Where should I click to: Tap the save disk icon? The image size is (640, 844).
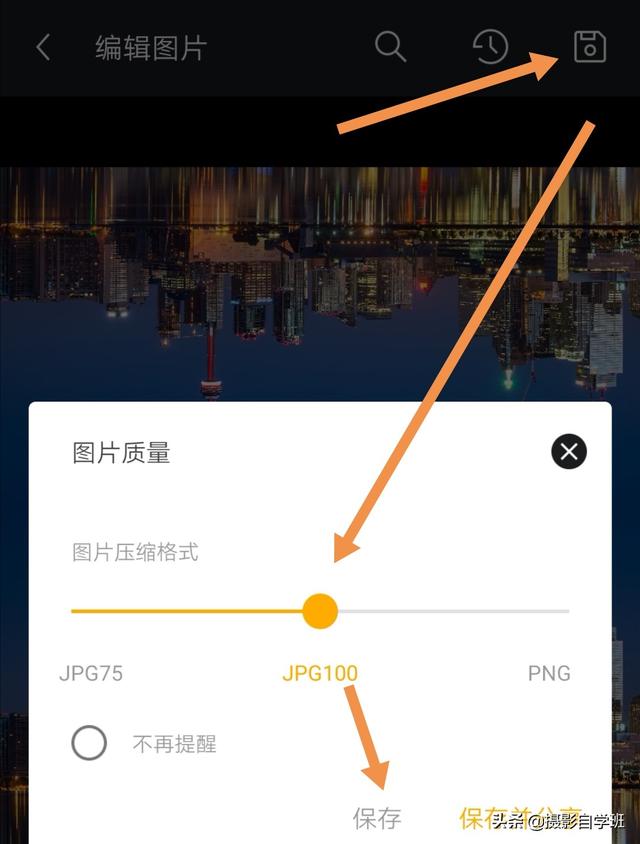click(x=590, y=47)
